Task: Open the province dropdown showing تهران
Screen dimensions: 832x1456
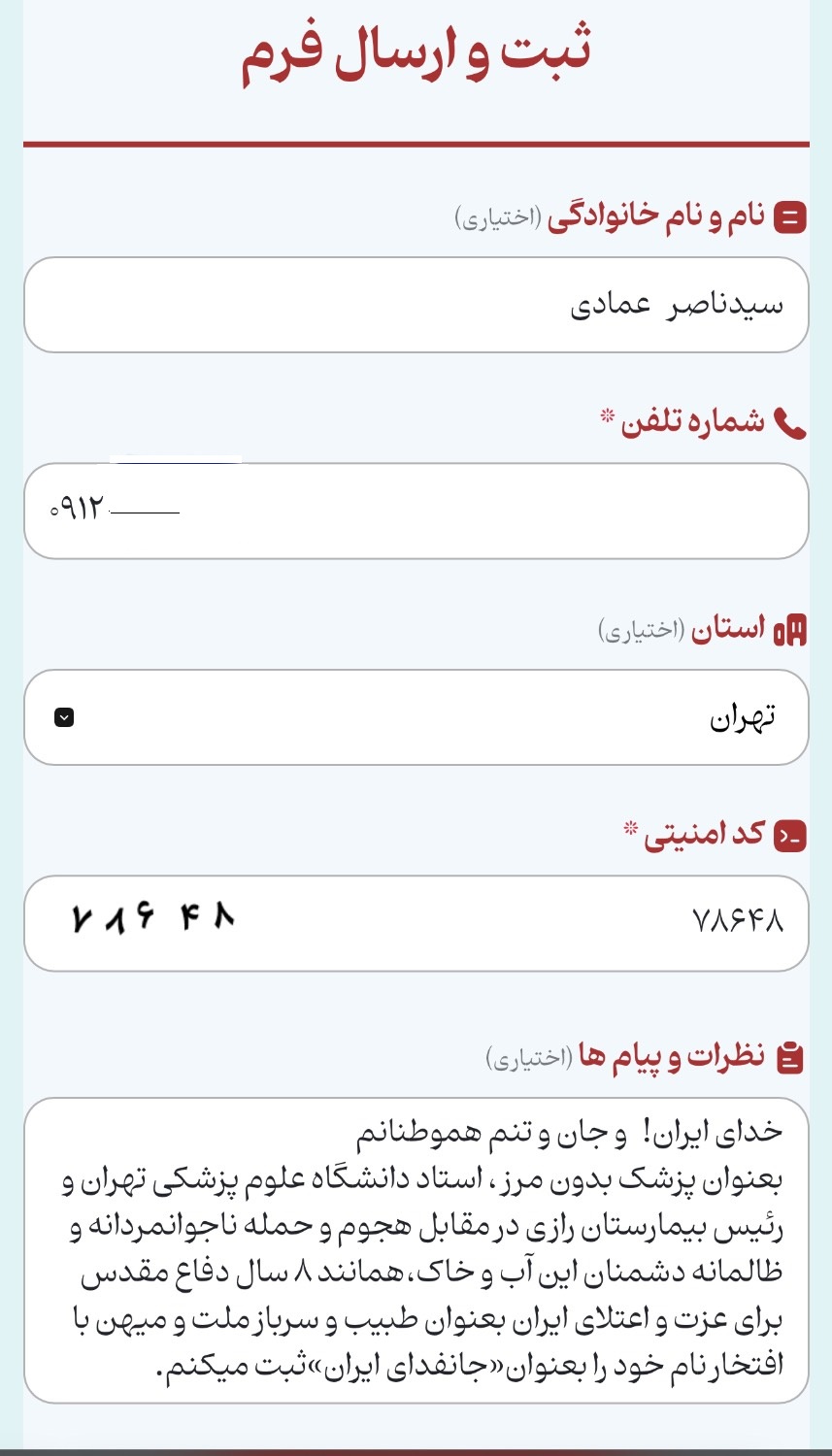Action: (x=416, y=717)
